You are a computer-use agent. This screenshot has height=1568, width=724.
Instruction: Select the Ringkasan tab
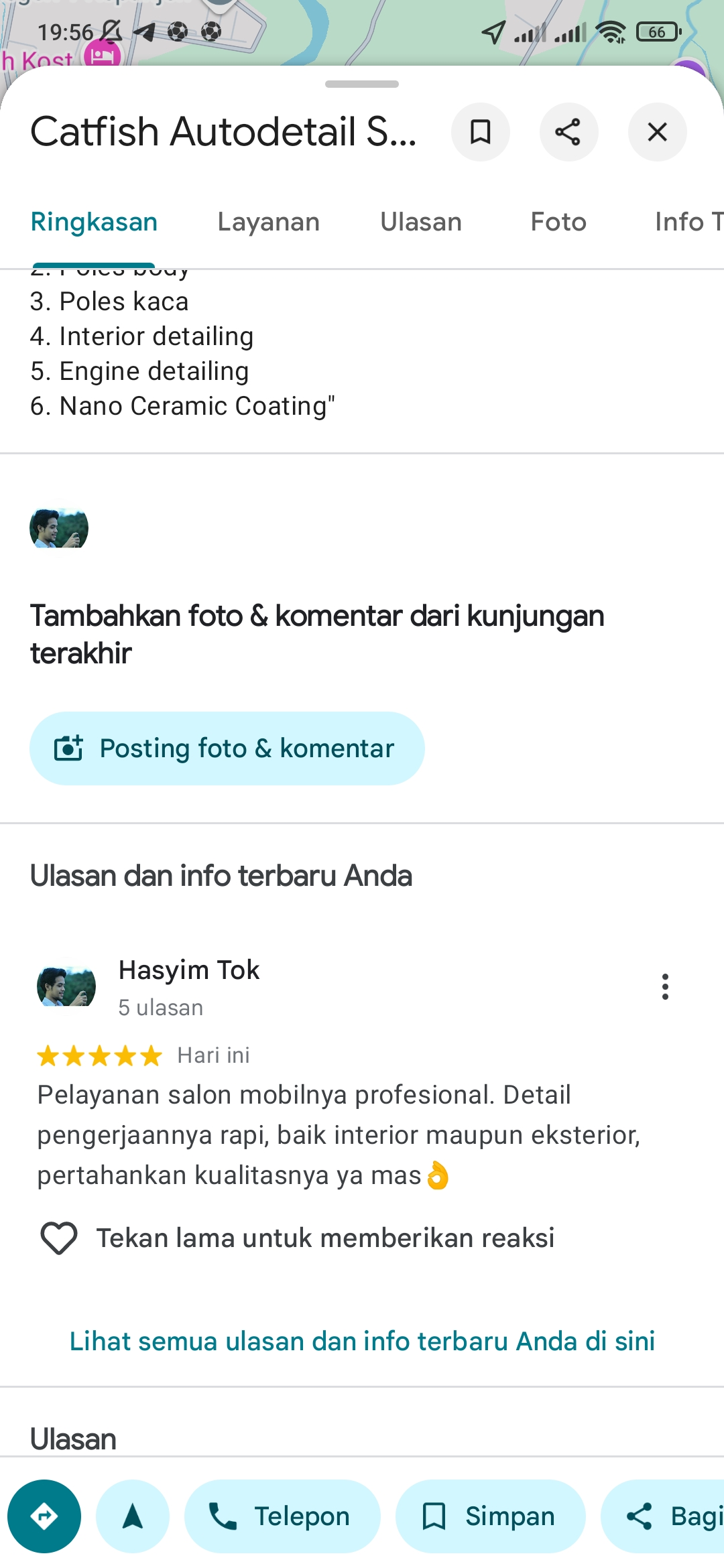click(94, 222)
